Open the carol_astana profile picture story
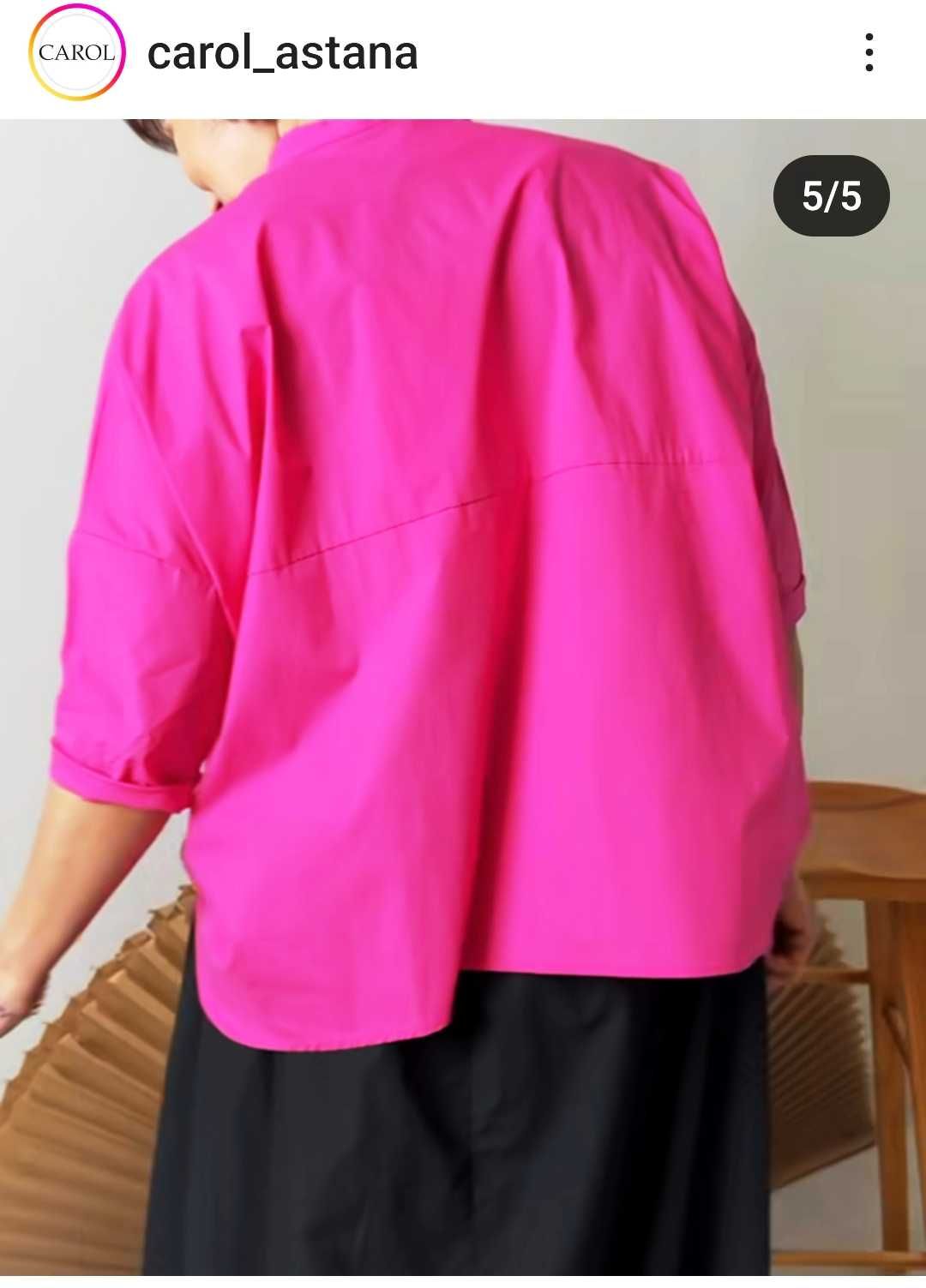This screenshot has width=926, height=1288. 77,53
